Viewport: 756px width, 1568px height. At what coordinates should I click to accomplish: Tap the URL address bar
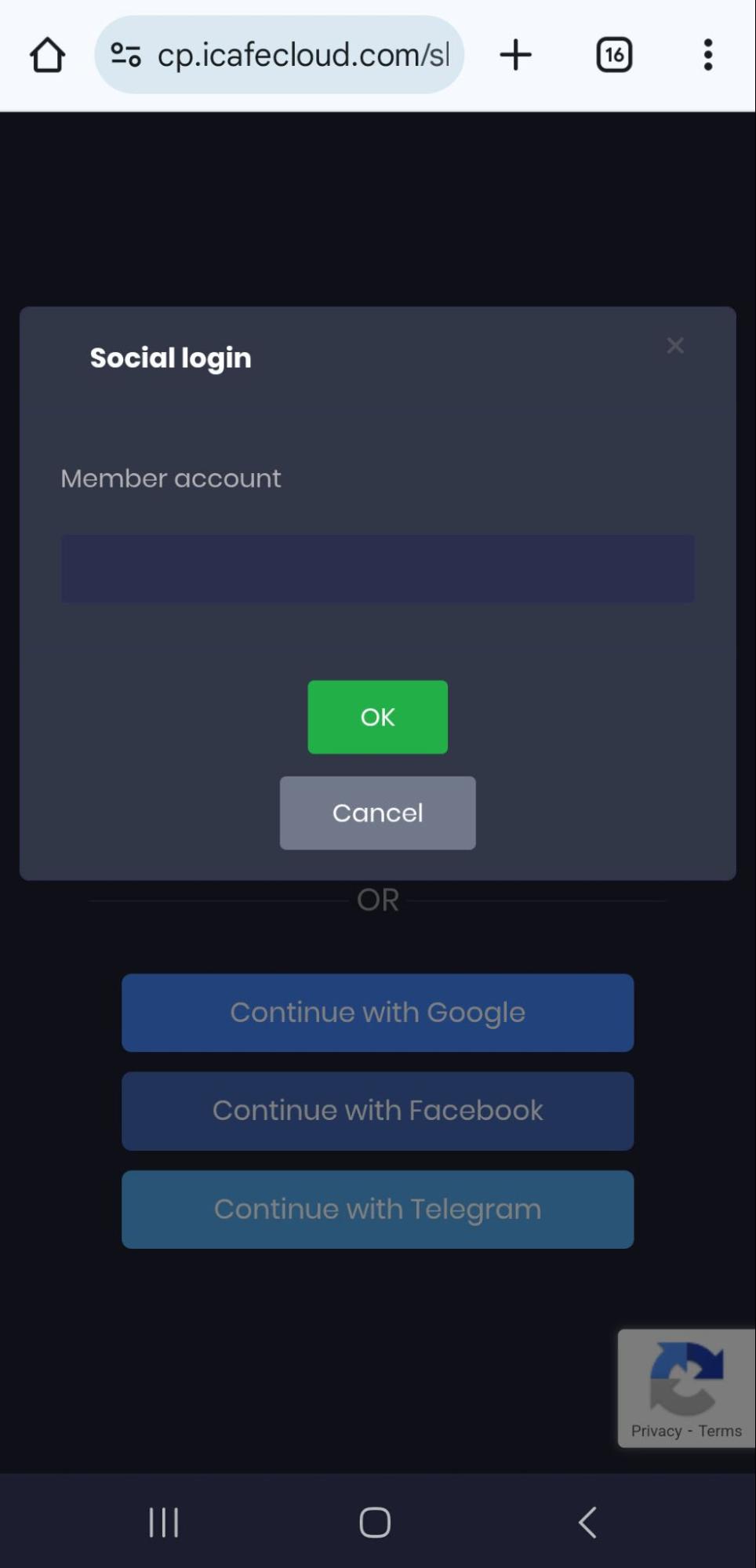coord(302,55)
